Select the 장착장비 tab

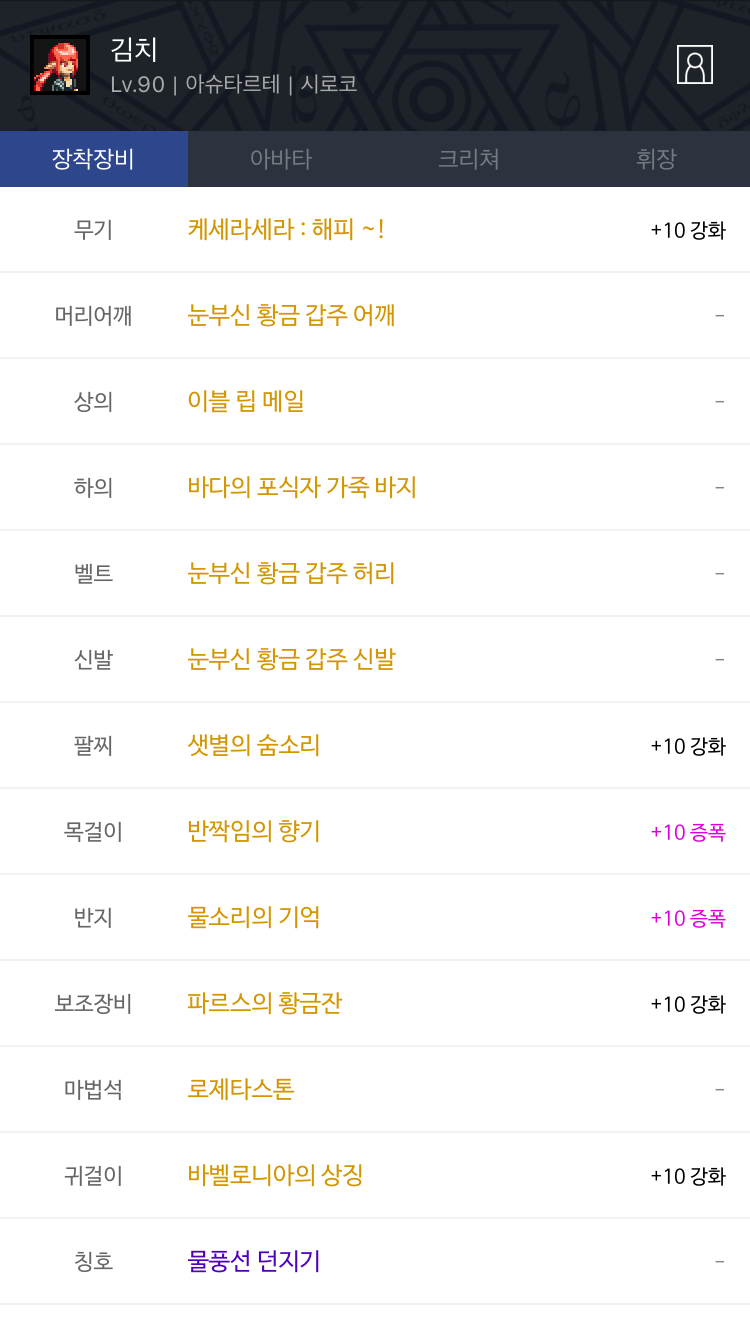coord(93,159)
